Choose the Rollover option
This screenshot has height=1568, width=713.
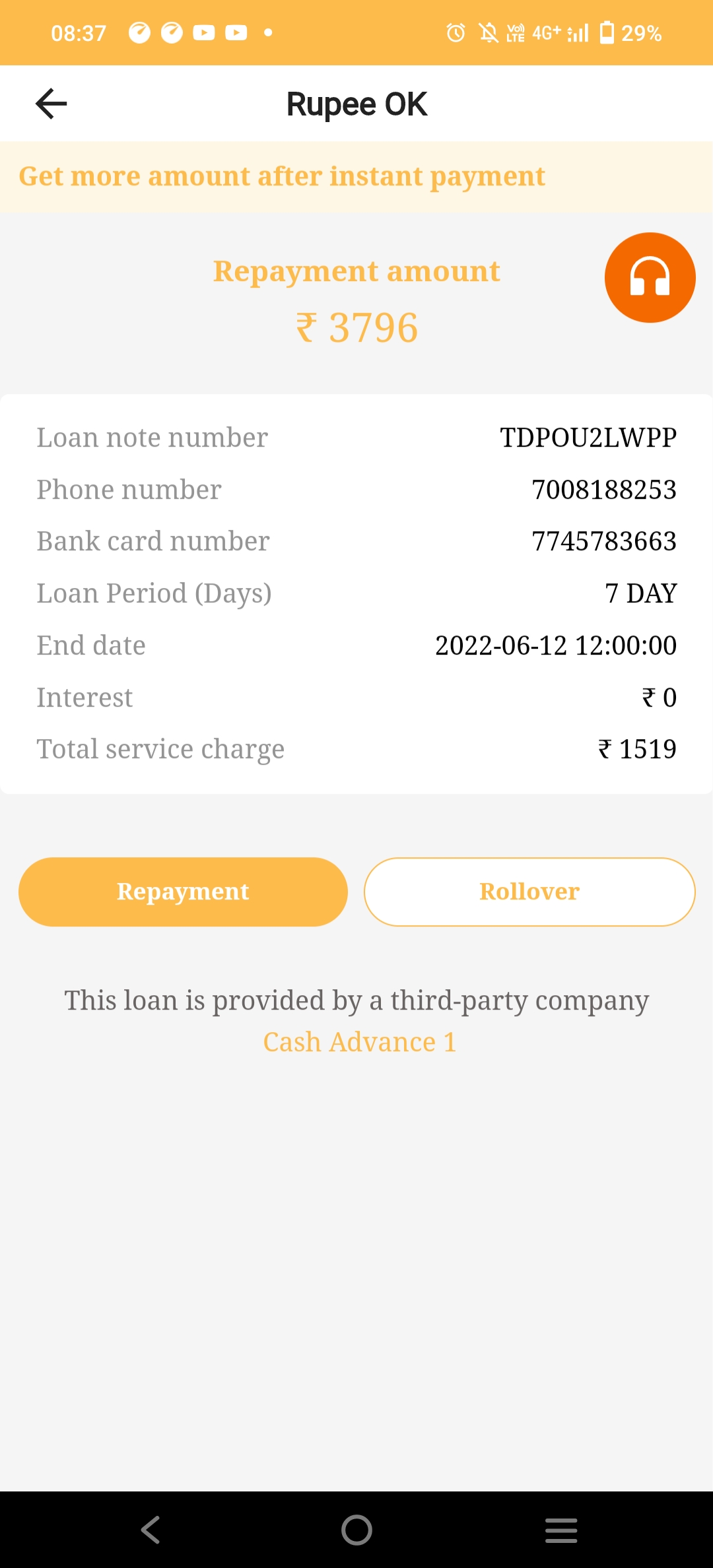click(529, 892)
